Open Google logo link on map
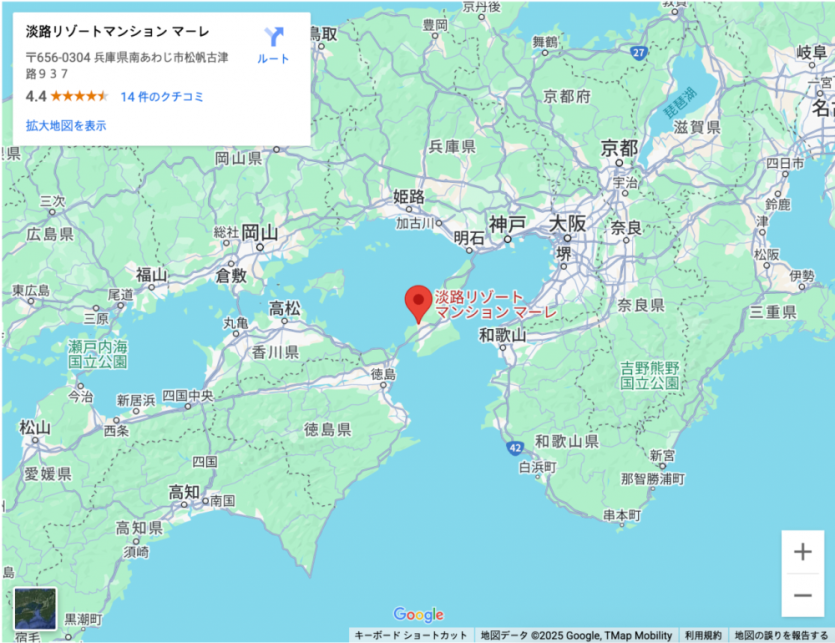Image resolution: width=835 pixels, height=643 pixels. [418, 614]
